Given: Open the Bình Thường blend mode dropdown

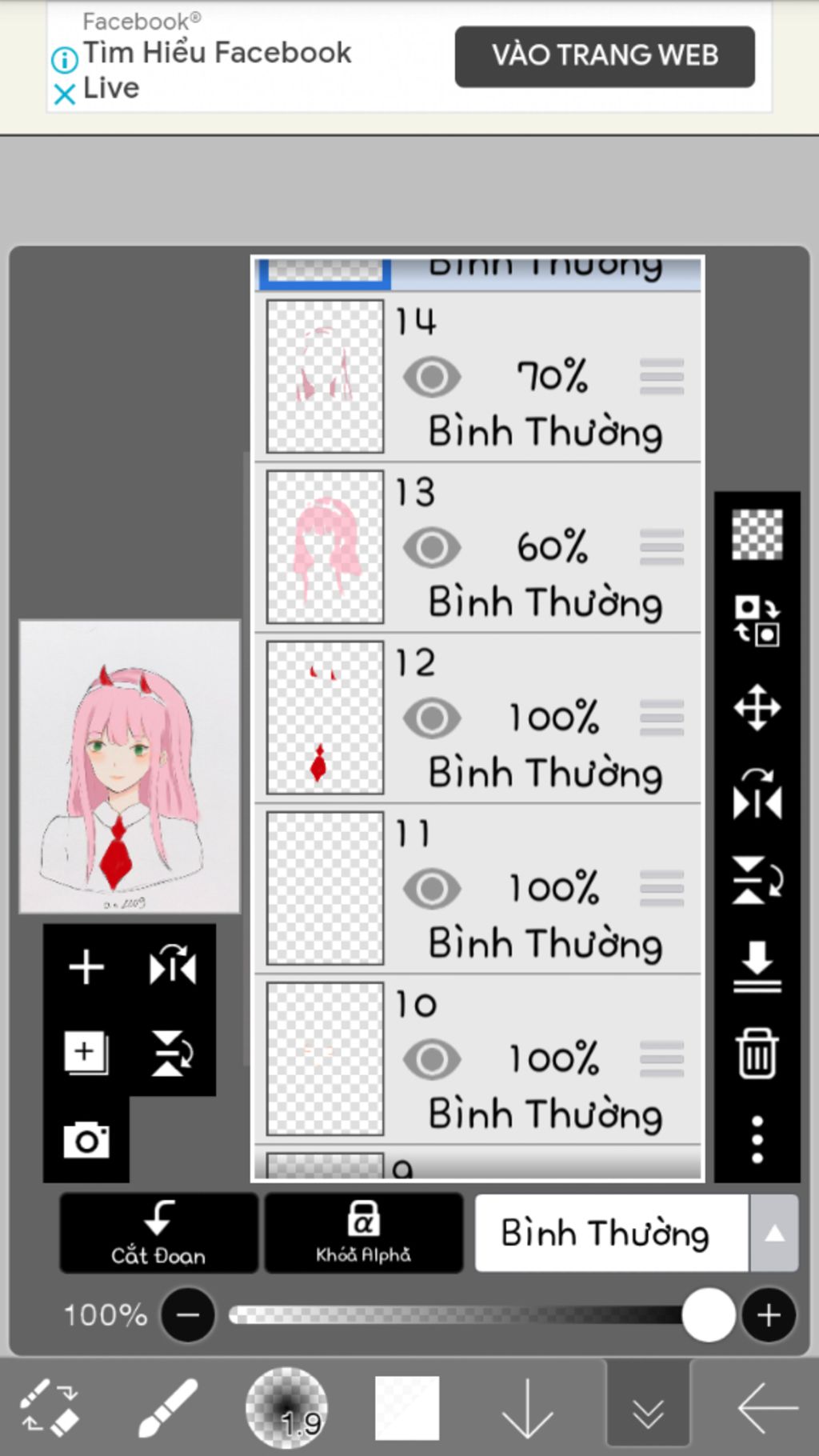Looking at the screenshot, I should [x=636, y=1233].
